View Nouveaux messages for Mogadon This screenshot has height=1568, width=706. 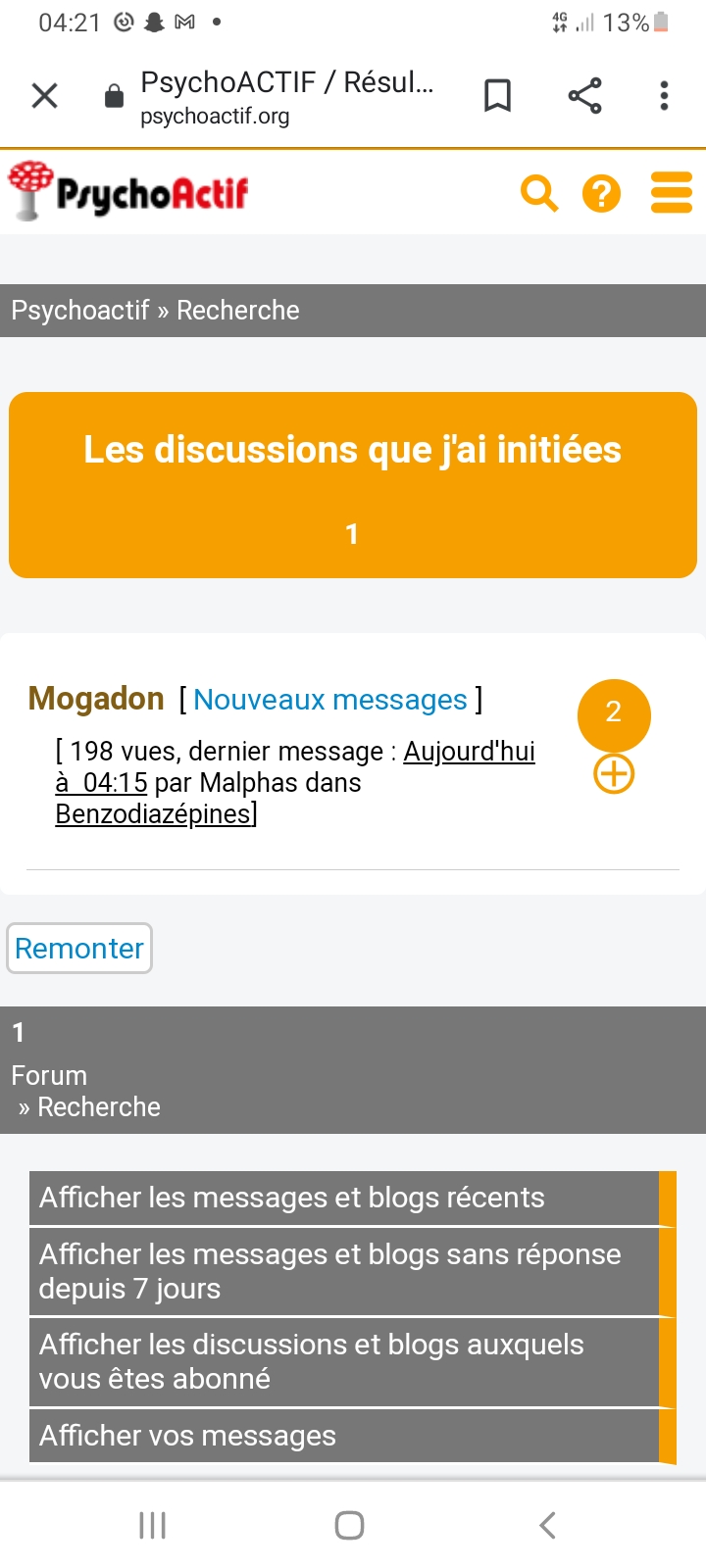329,700
